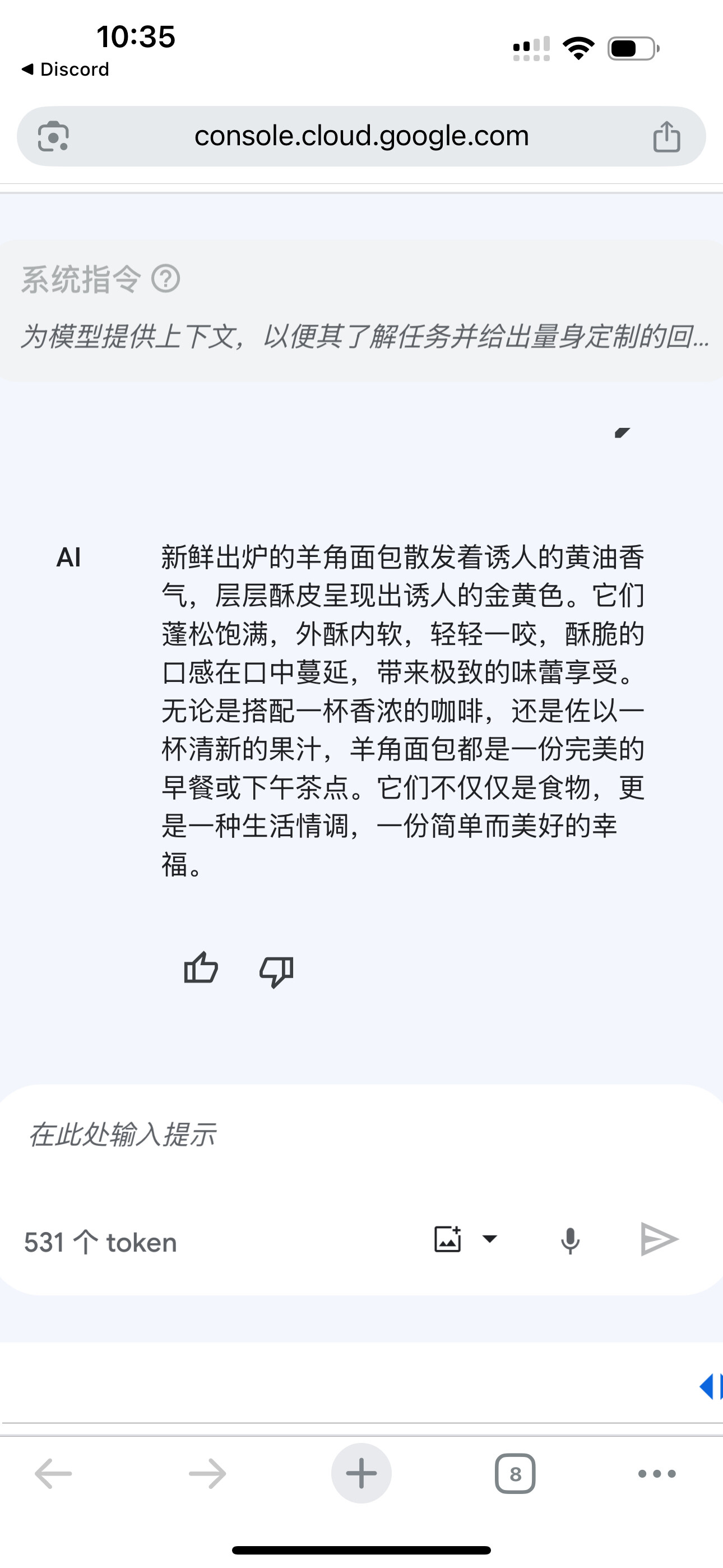Go back to the previous page
723x1568 pixels.
pos(54,1474)
